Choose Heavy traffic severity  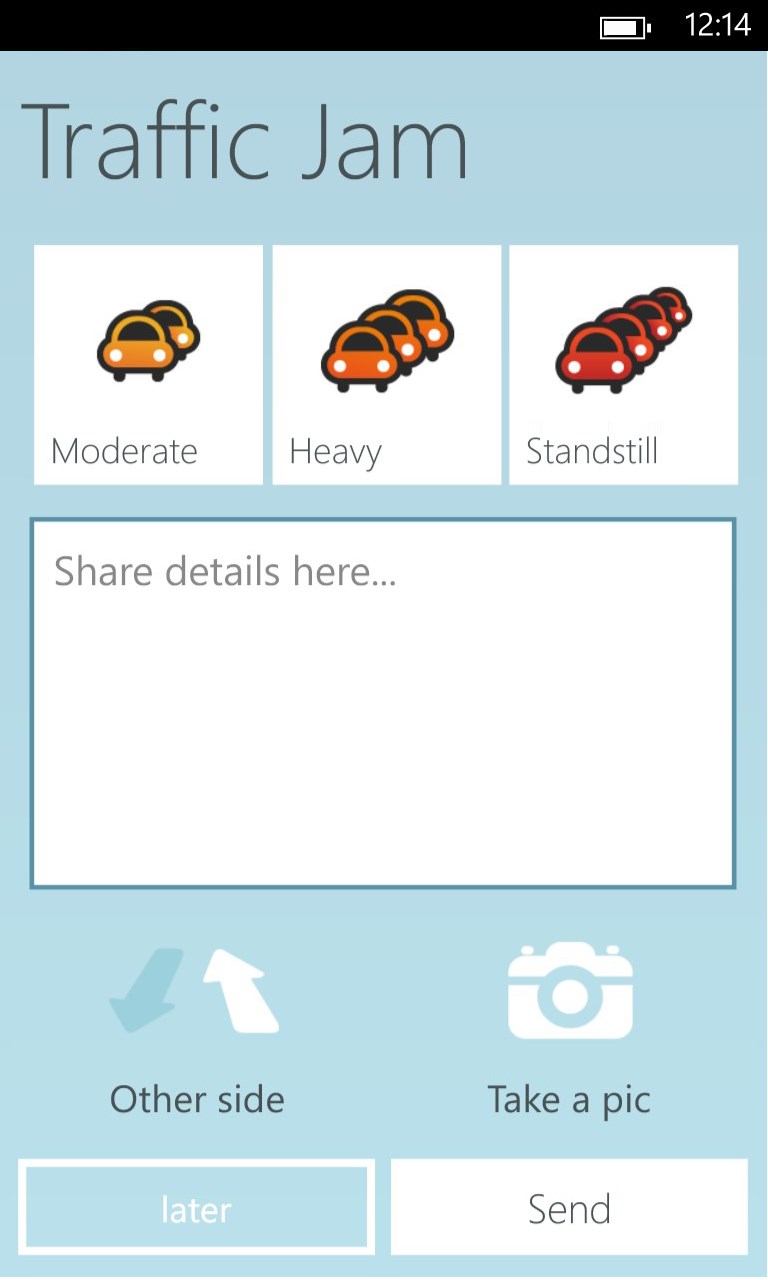[x=386, y=365]
